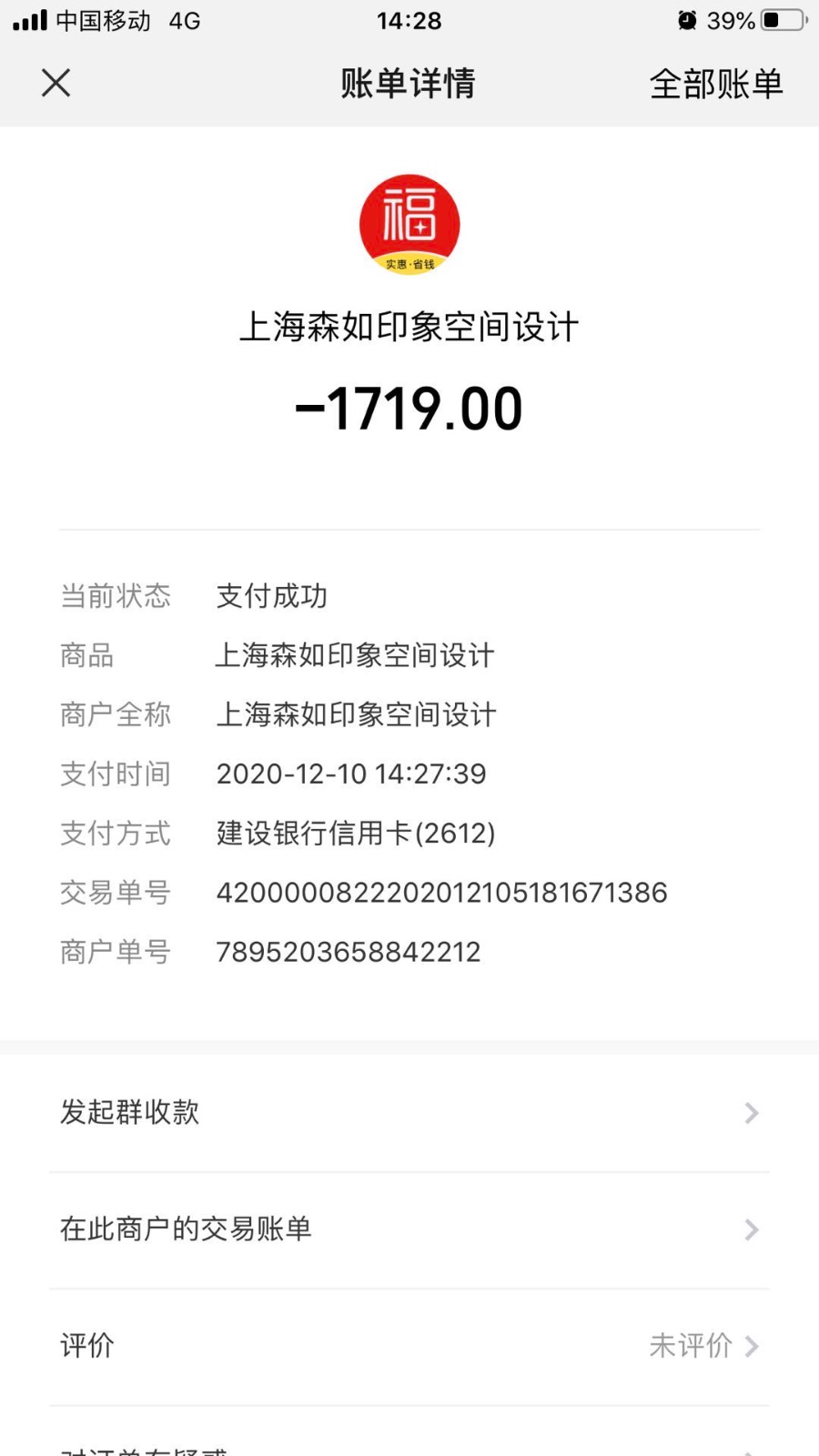Open the 发起群收款 row

409,1112
